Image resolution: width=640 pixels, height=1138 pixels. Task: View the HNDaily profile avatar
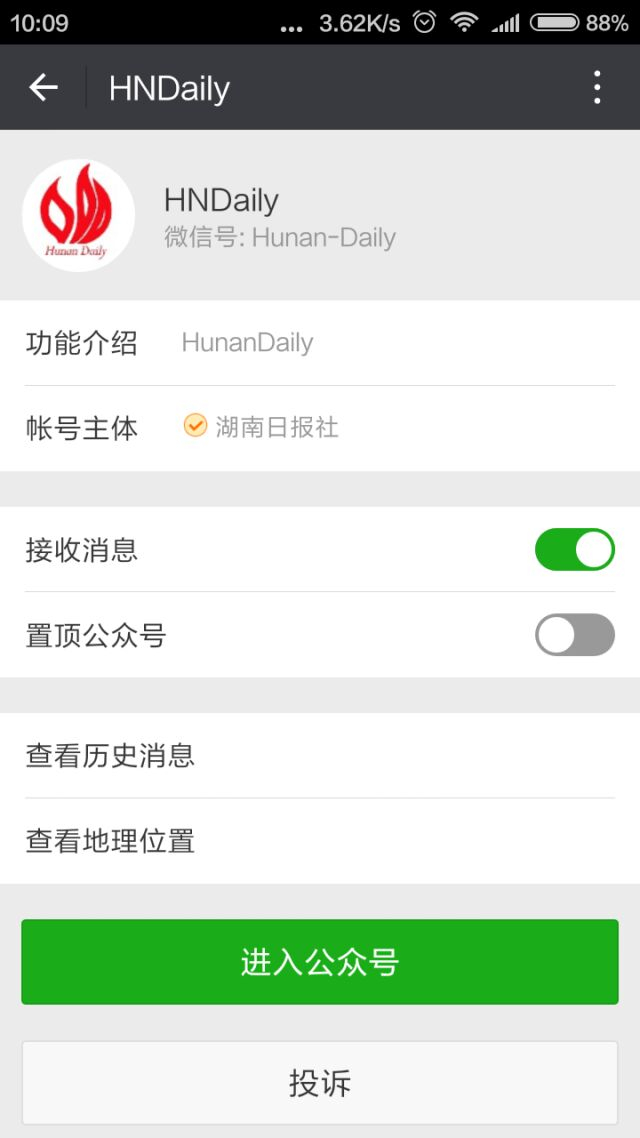pyautogui.click(x=78, y=215)
